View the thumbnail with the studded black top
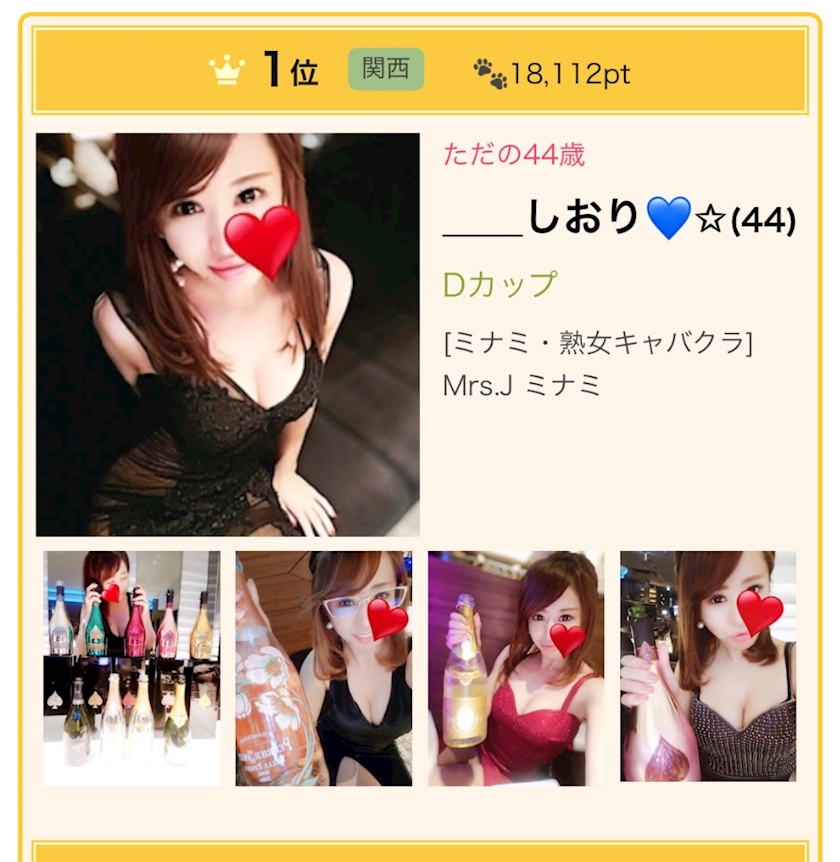 (708, 666)
